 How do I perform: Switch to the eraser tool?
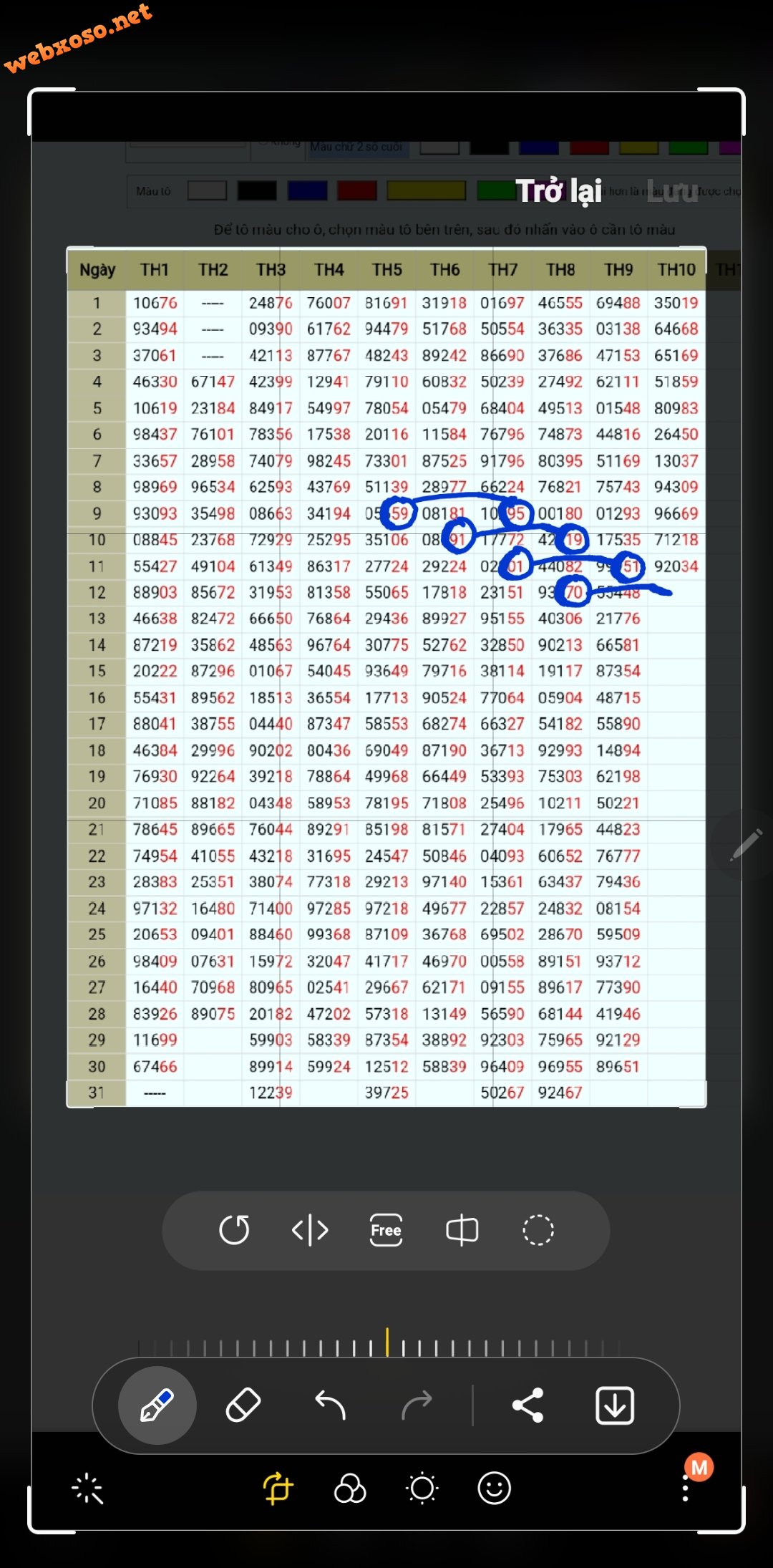[x=243, y=1405]
